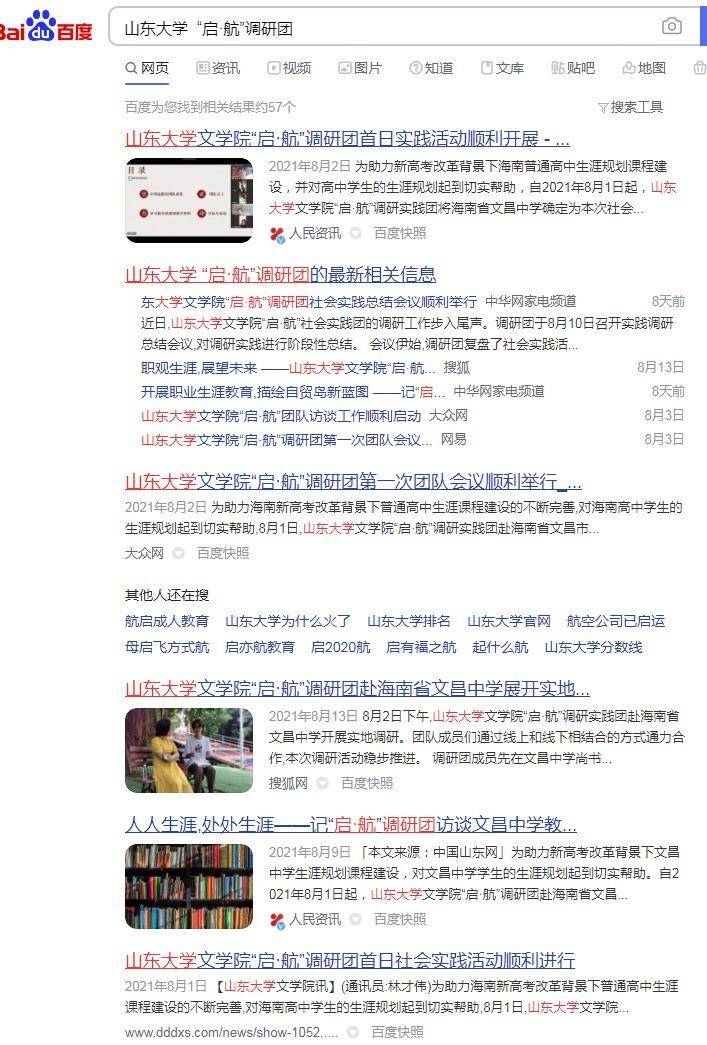
Task: Open result 赴海南省文昌中学展开实地
Action: (x=357, y=689)
